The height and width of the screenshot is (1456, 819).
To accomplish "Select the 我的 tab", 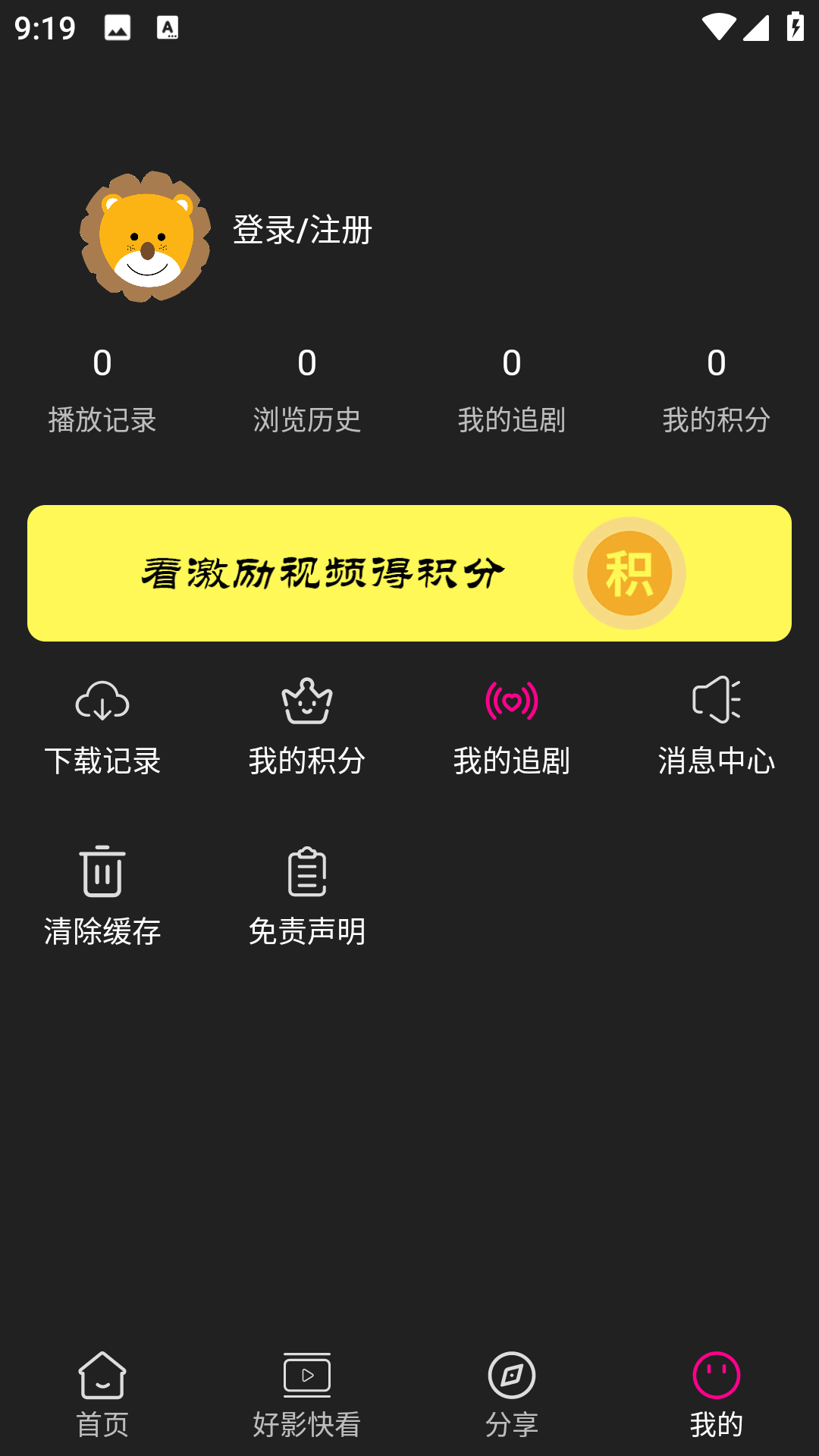I will (717, 1394).
